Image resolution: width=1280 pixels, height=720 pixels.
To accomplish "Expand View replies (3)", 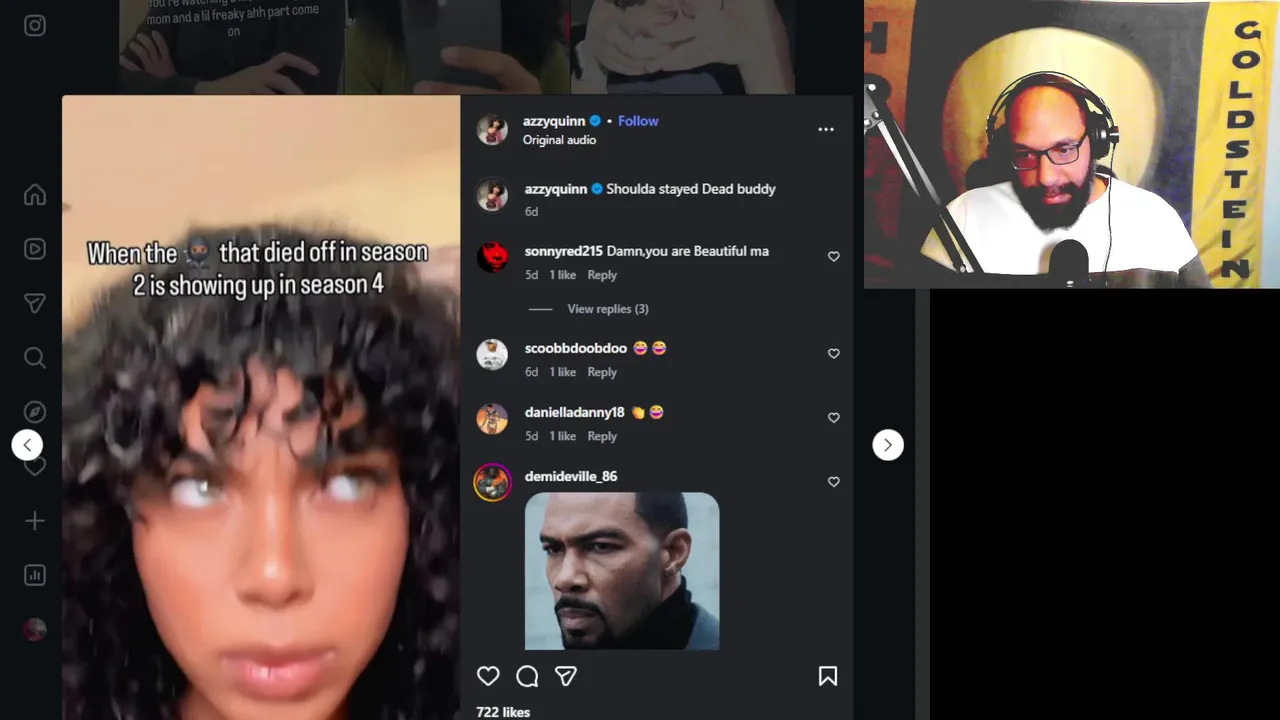I will pyautogui.click(x=607, y=309).
